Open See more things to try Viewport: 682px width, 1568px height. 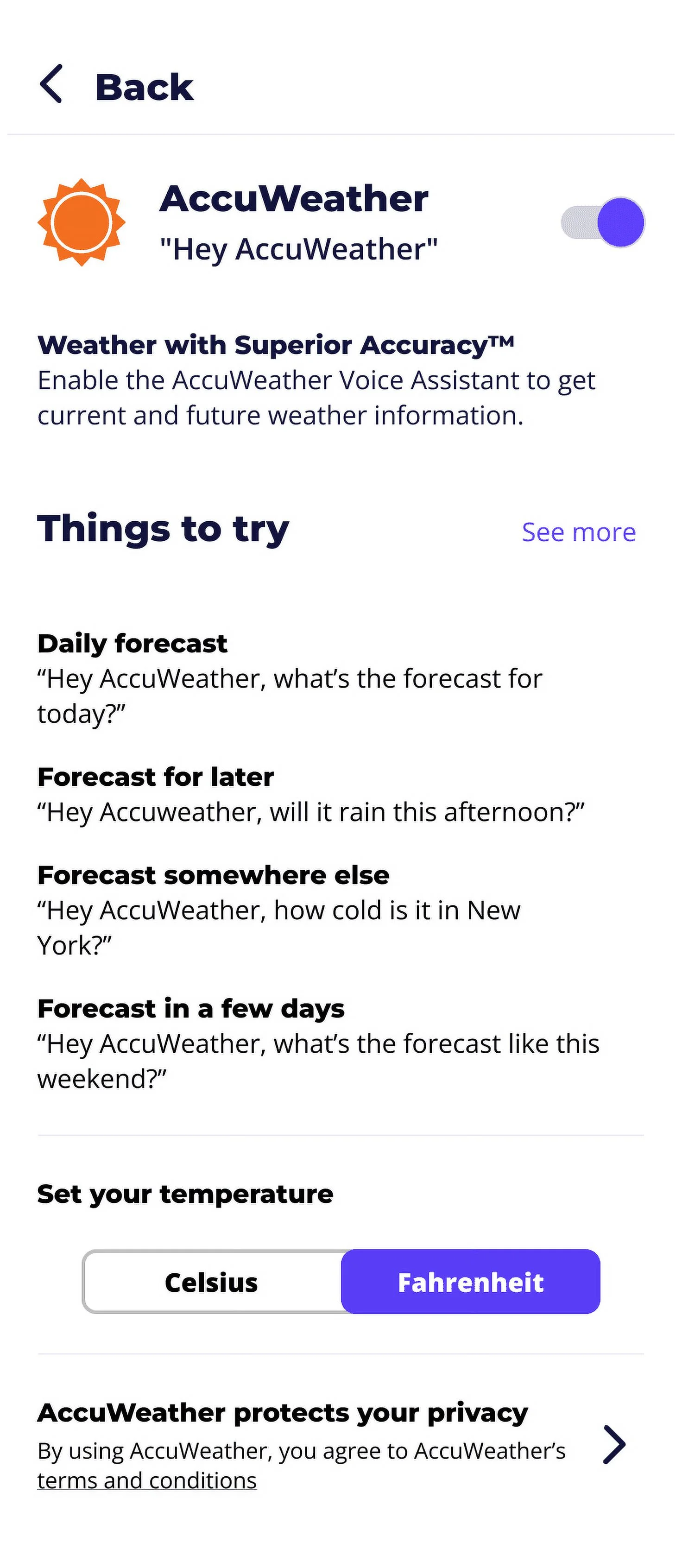tap(578, 532)
